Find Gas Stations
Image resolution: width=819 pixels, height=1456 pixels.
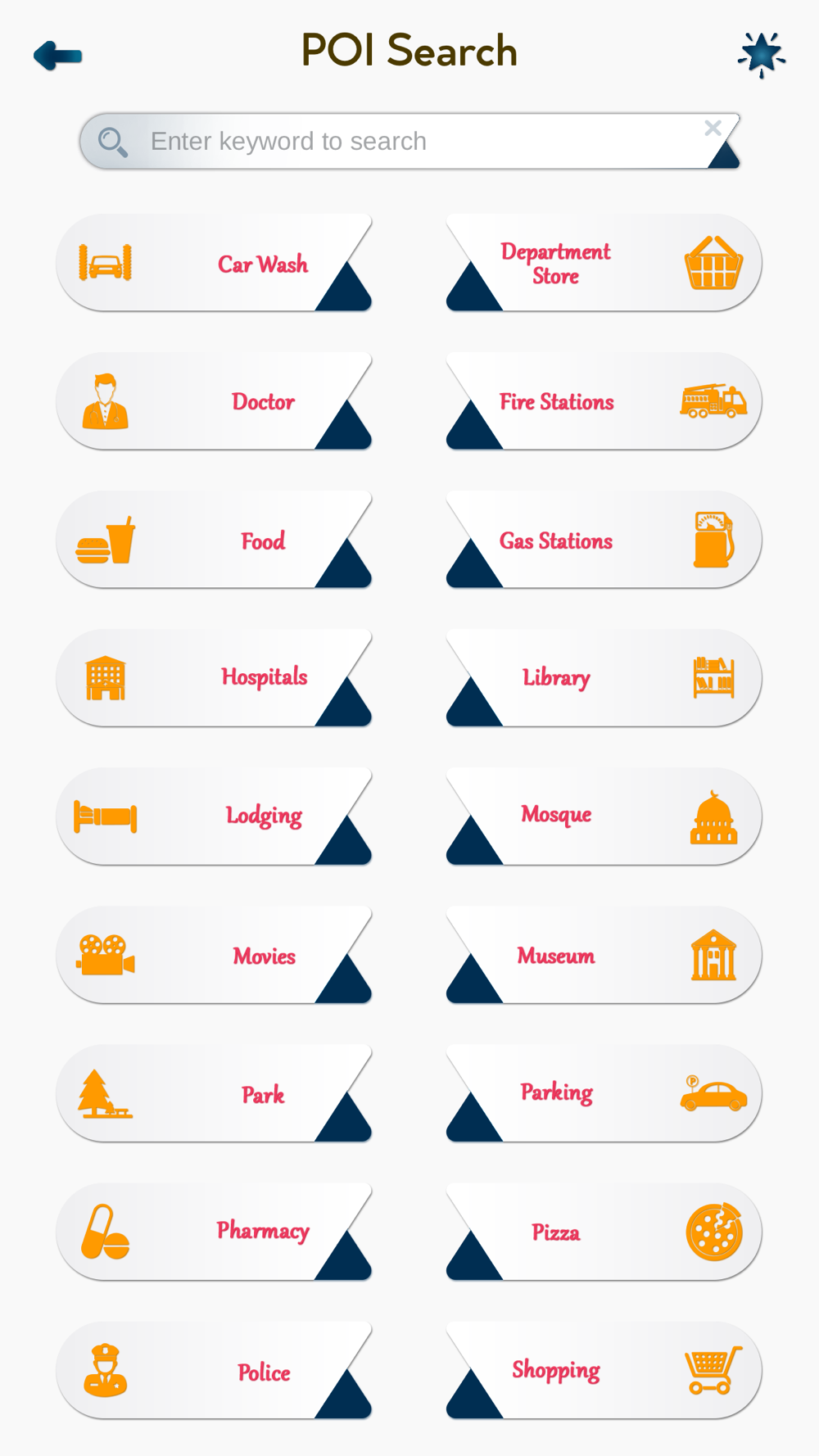(604, 540)
